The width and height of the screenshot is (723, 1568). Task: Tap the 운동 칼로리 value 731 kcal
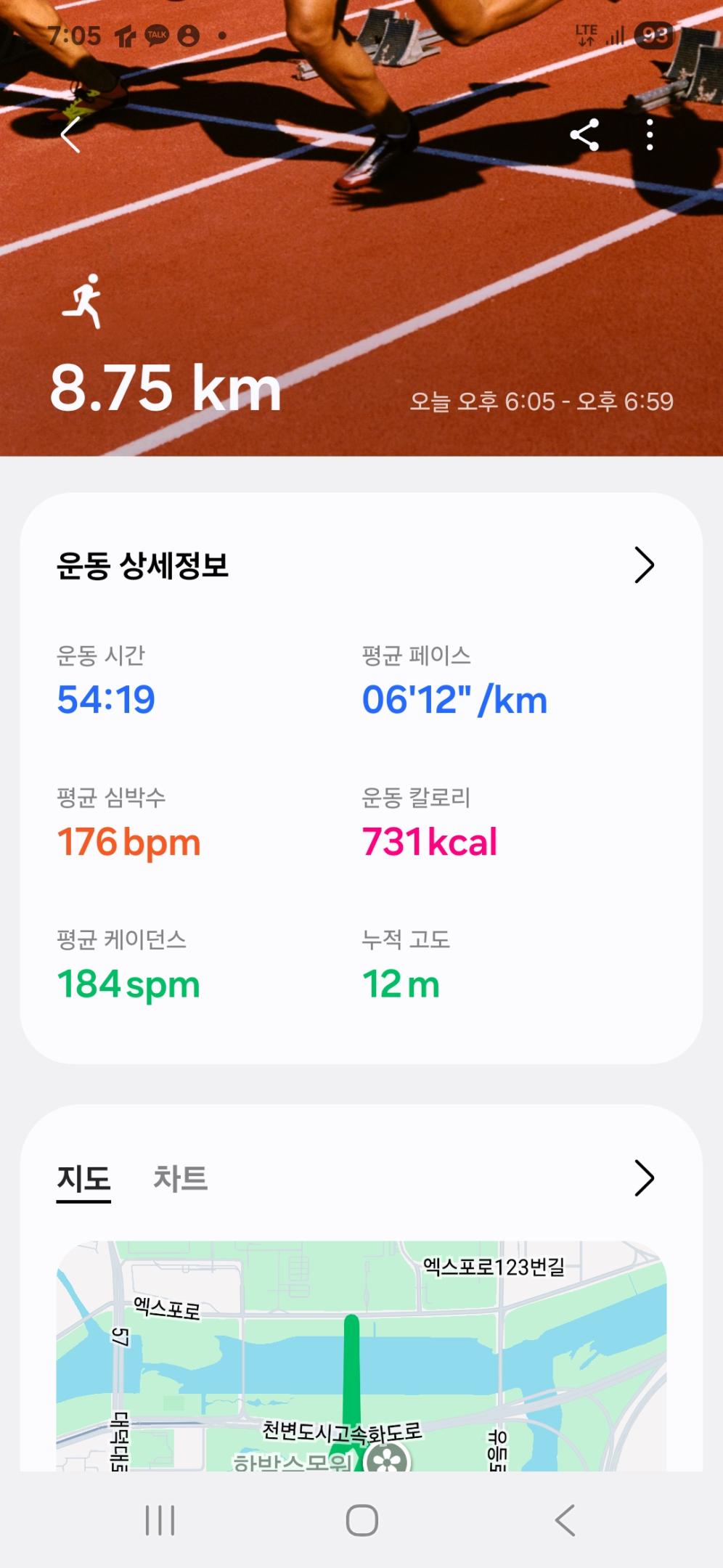click(x=431, y=842)
